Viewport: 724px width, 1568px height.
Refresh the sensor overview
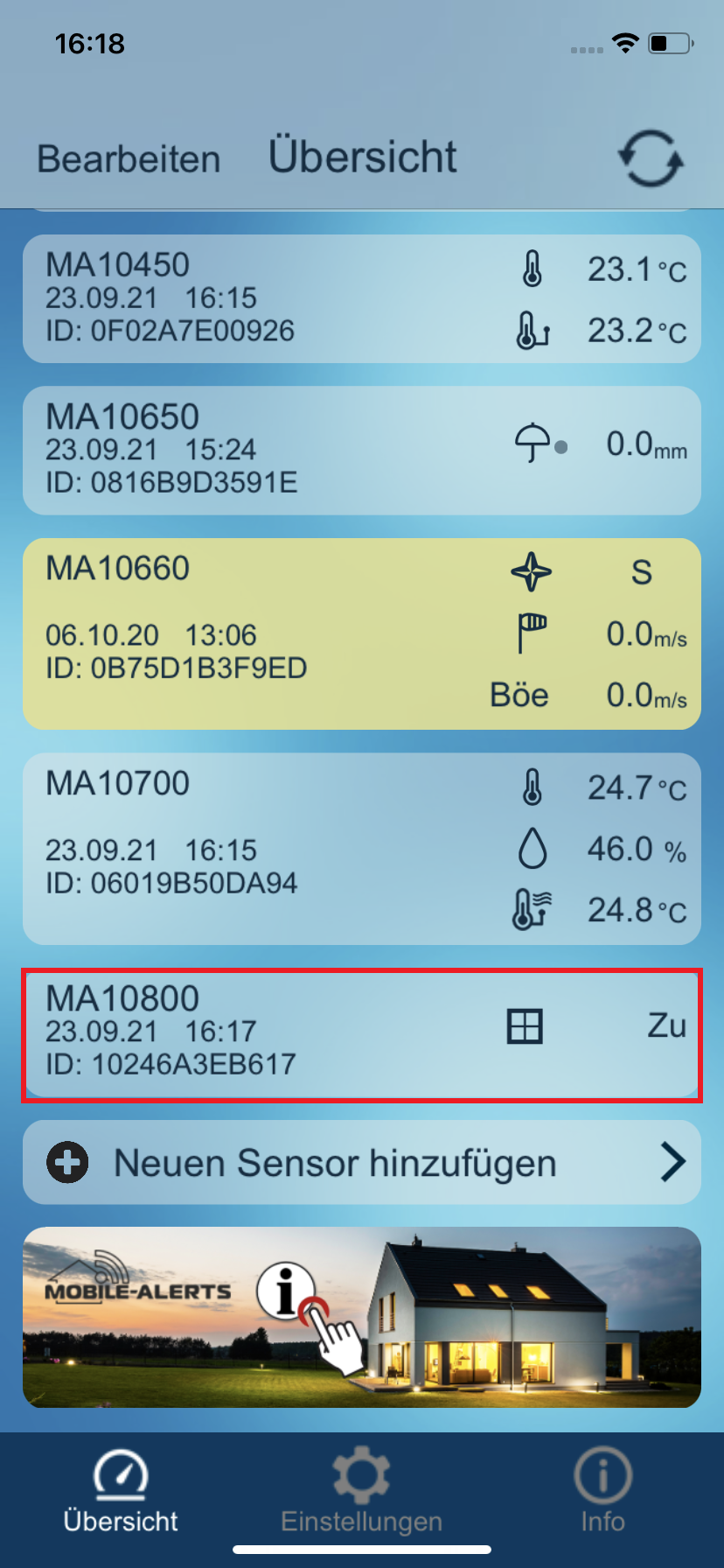651,159
